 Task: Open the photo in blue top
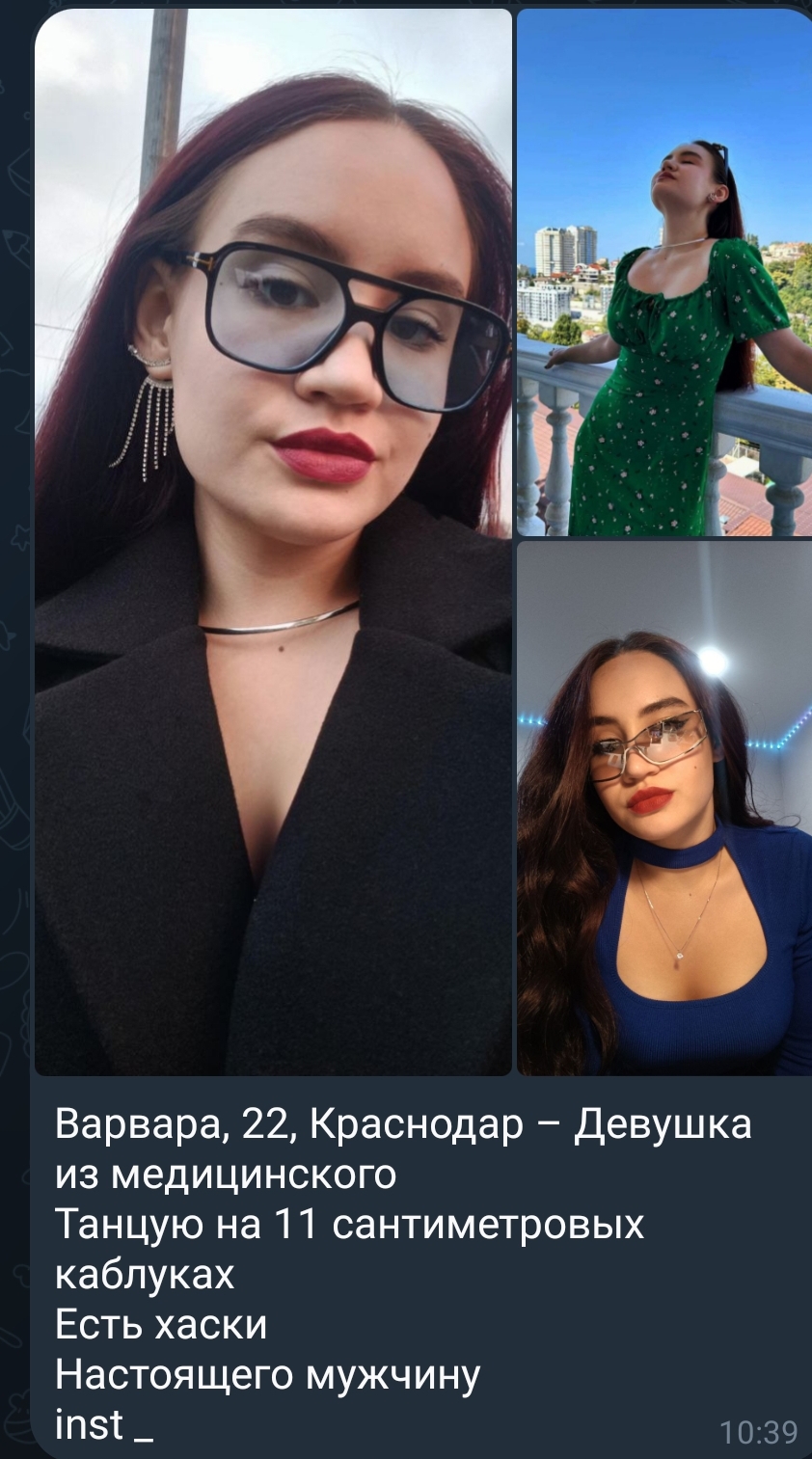click(x=664, y=808)
